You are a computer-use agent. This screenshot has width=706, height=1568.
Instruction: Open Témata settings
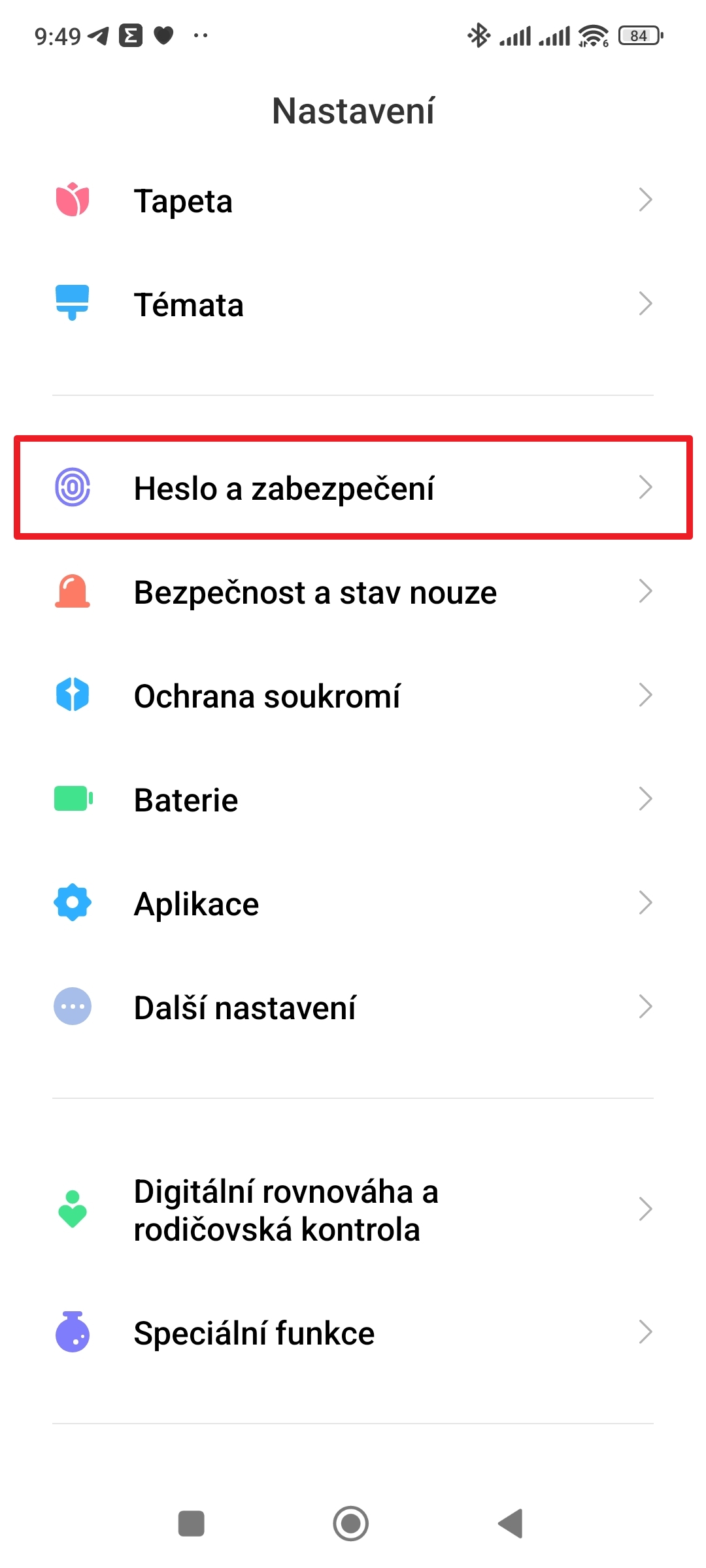coord(353,304)
